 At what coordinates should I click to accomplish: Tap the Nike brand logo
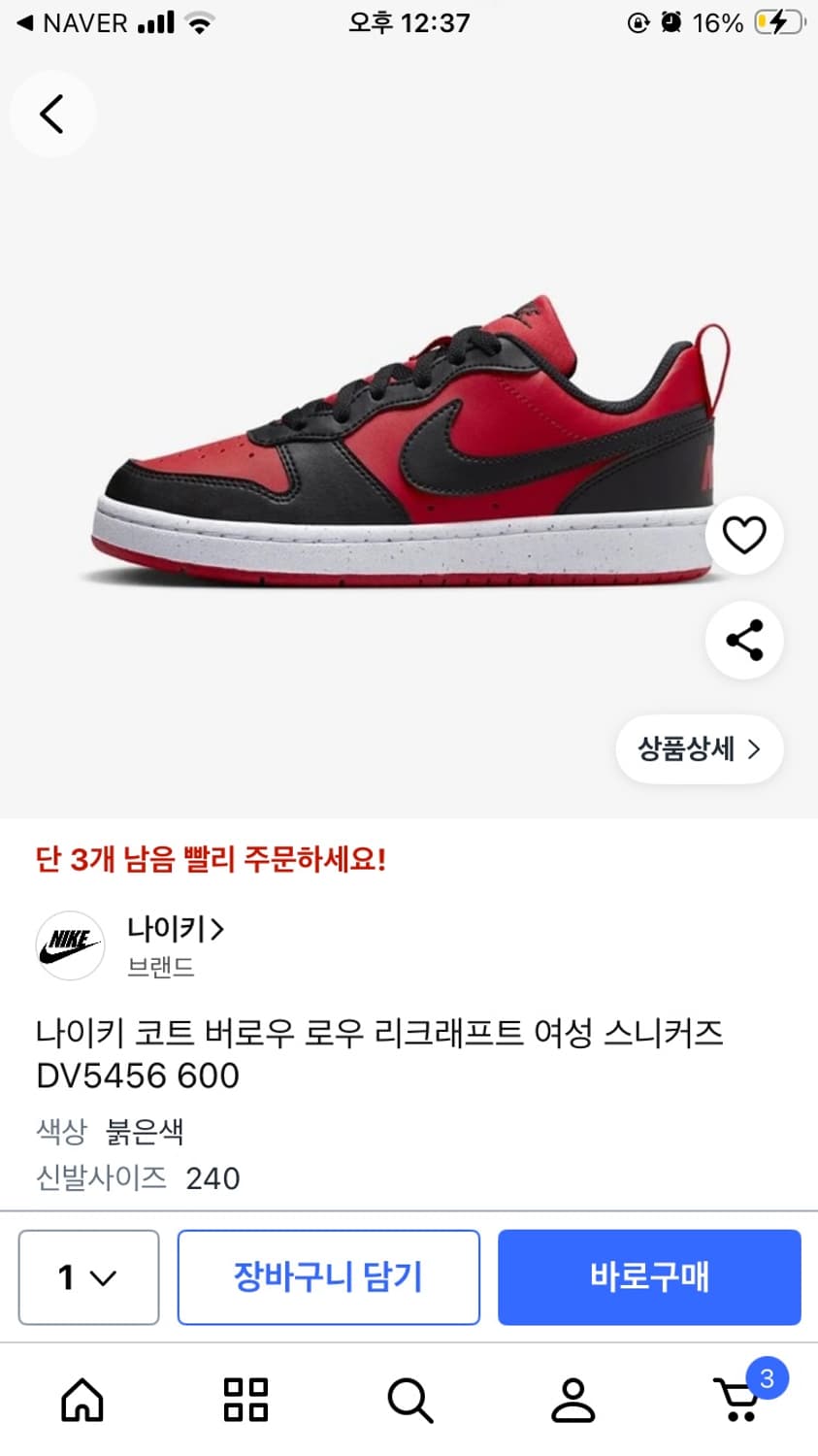coord(69,944)
